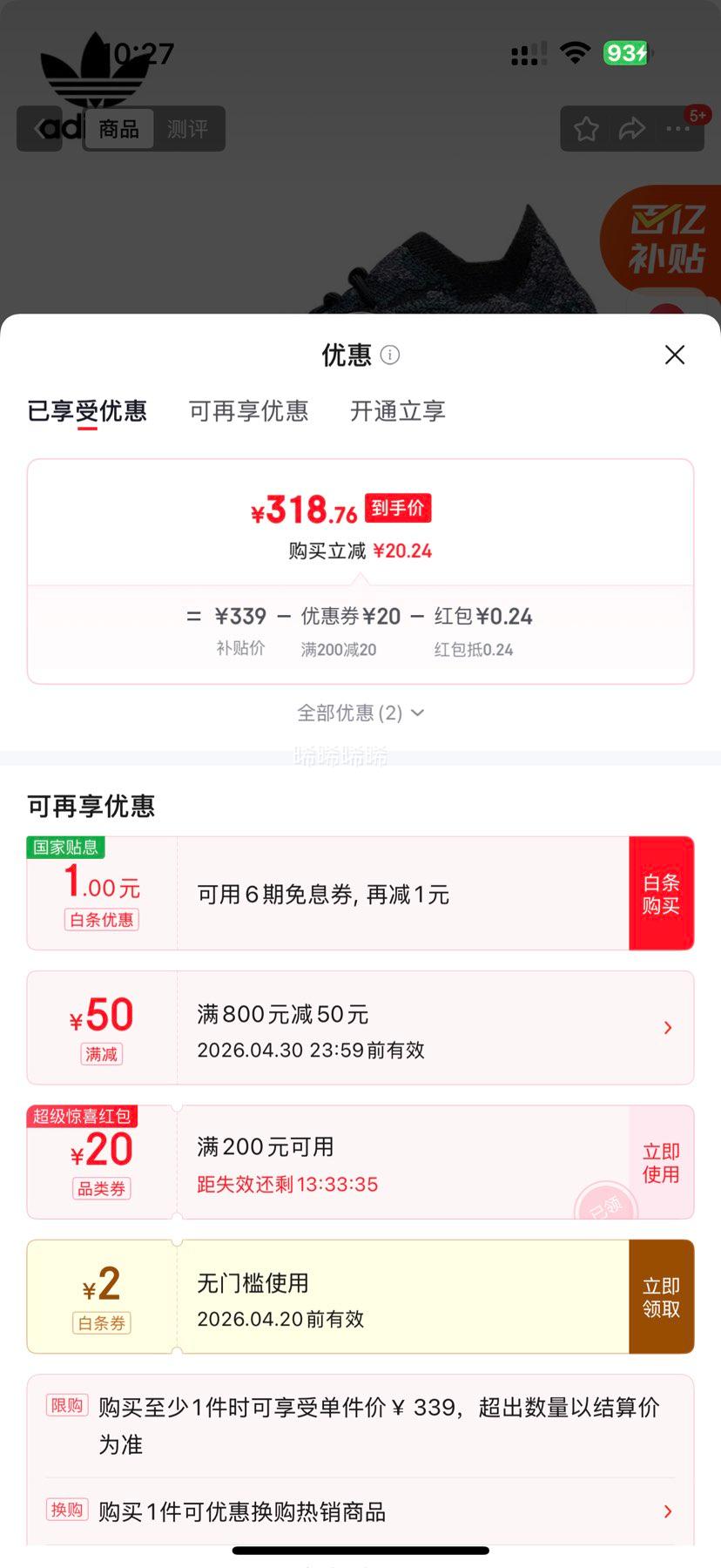Viewport: 721px width, 1568px height.
Task: Tap 立即领取 for the ¥2 白条券
Action: (661, 1296)
